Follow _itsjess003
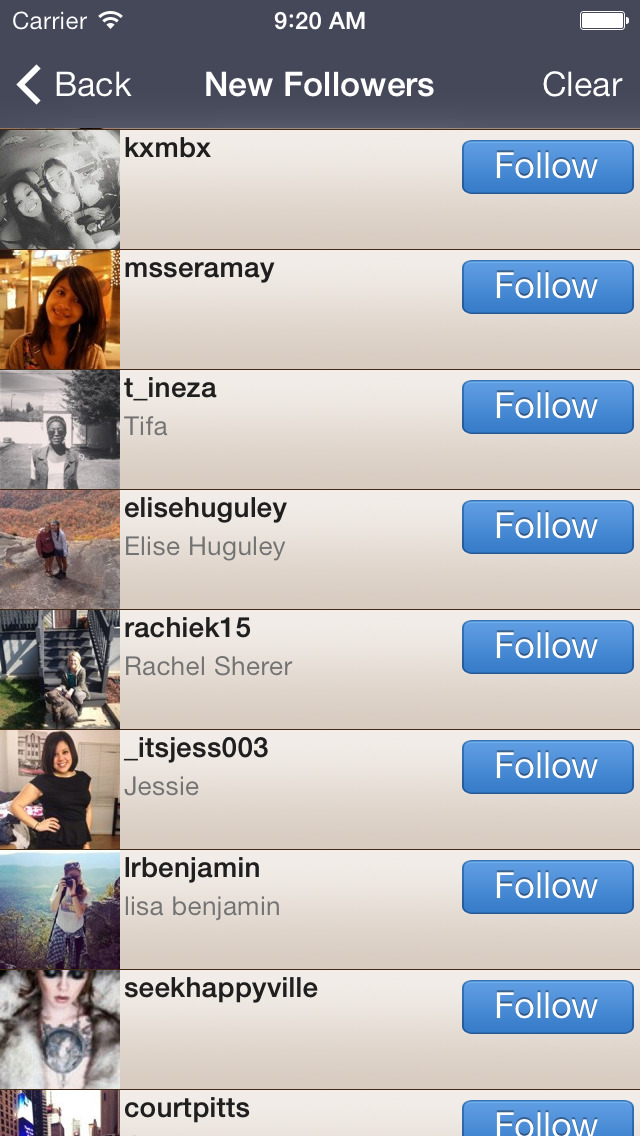Image resolution: width=640 pixels, height=1136 pixels. click(547, 767)
